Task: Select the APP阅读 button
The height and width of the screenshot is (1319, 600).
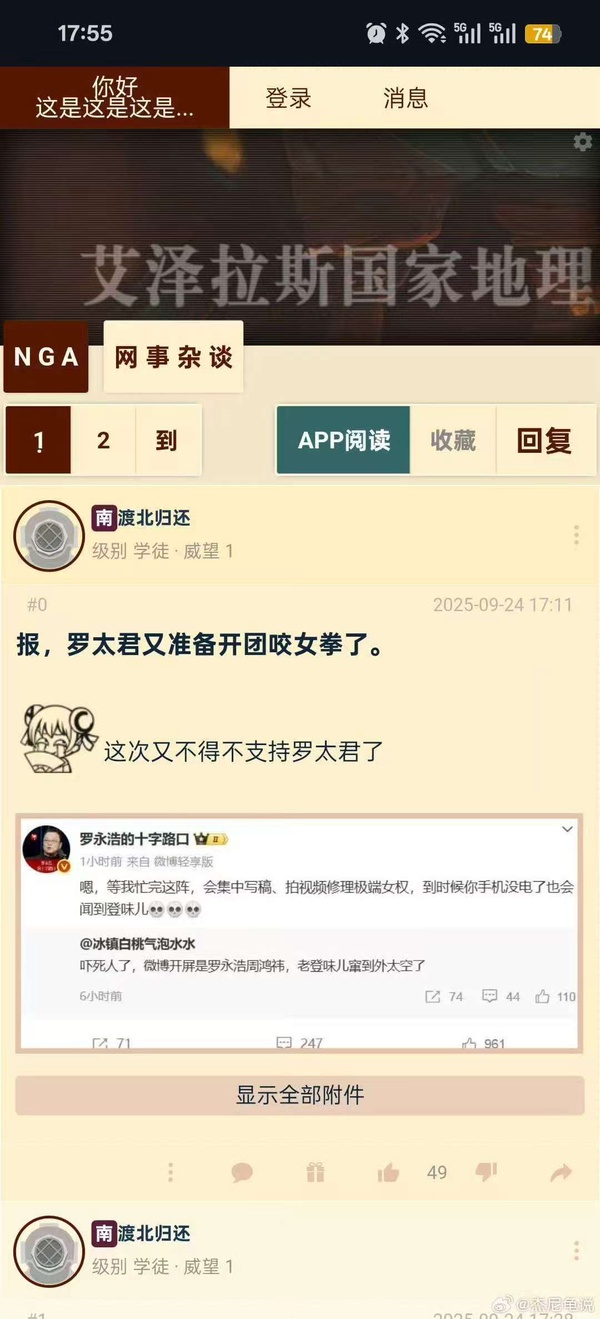Action: [343, 440]
